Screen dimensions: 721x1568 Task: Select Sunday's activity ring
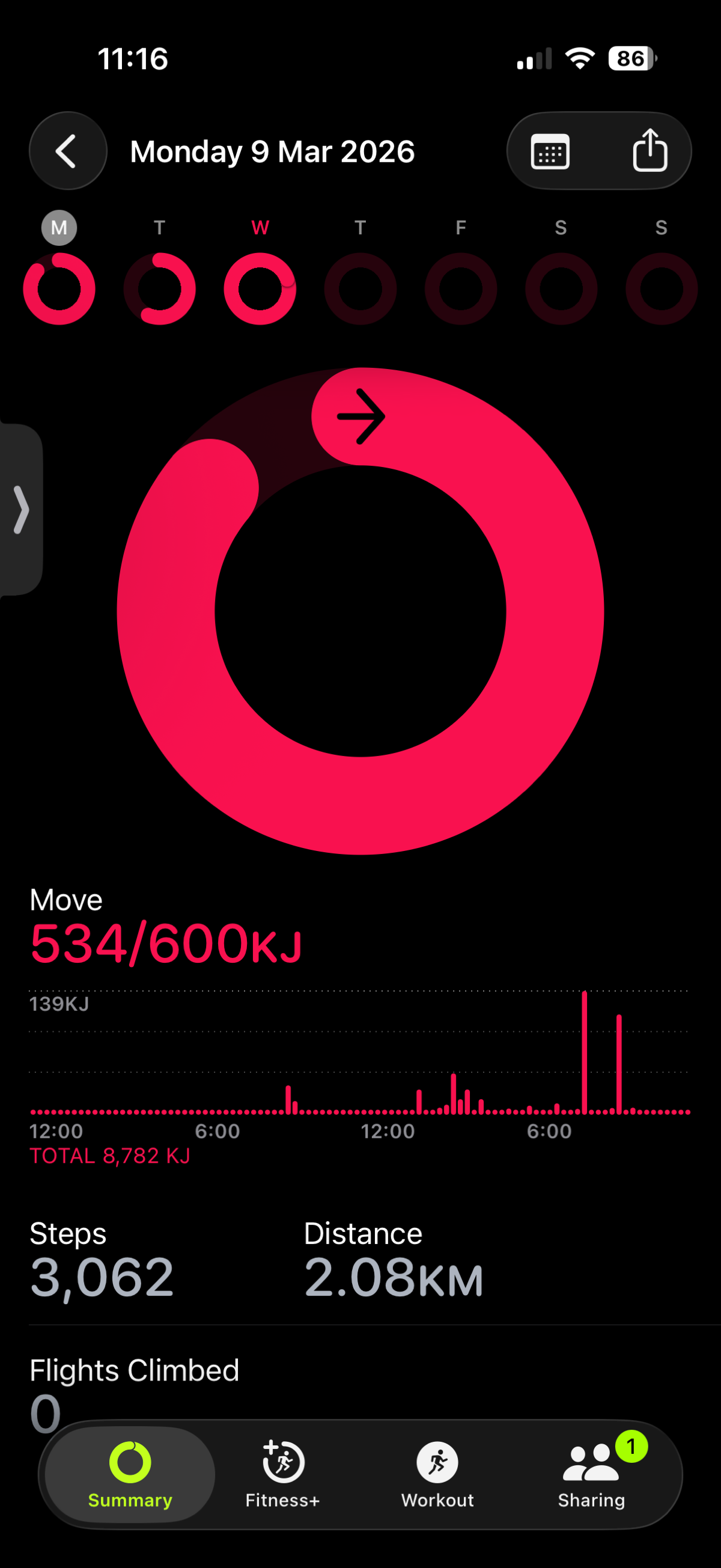coord(662,288)
